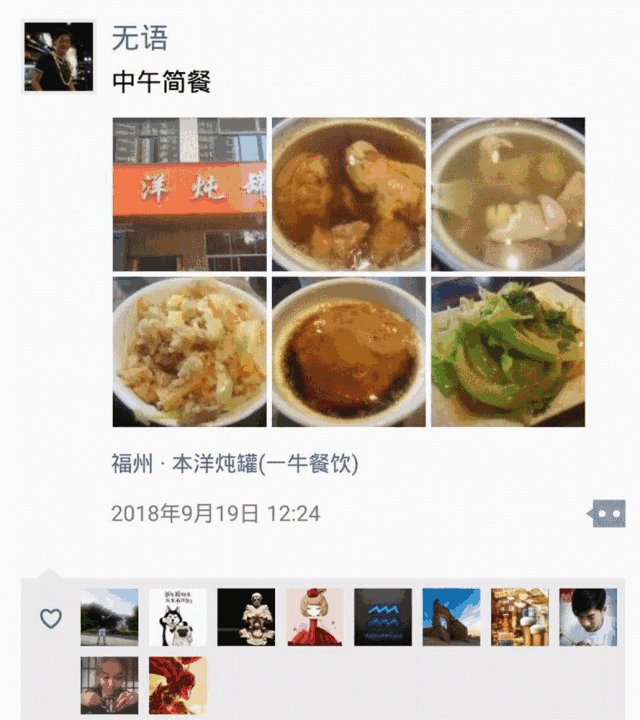Open the brown chicken soup photo

(349, 194)
